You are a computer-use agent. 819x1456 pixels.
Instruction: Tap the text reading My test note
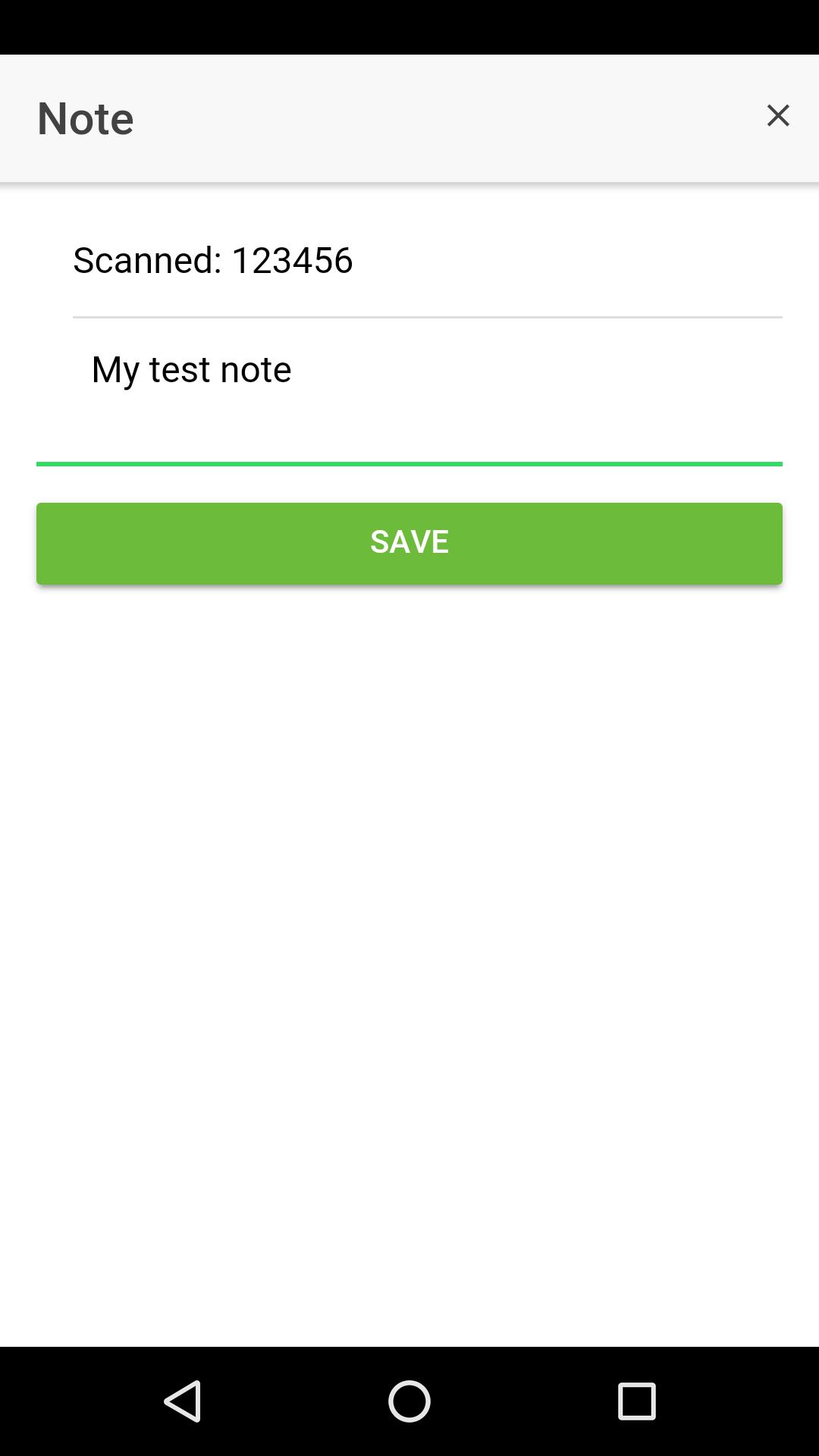point(190,369)
